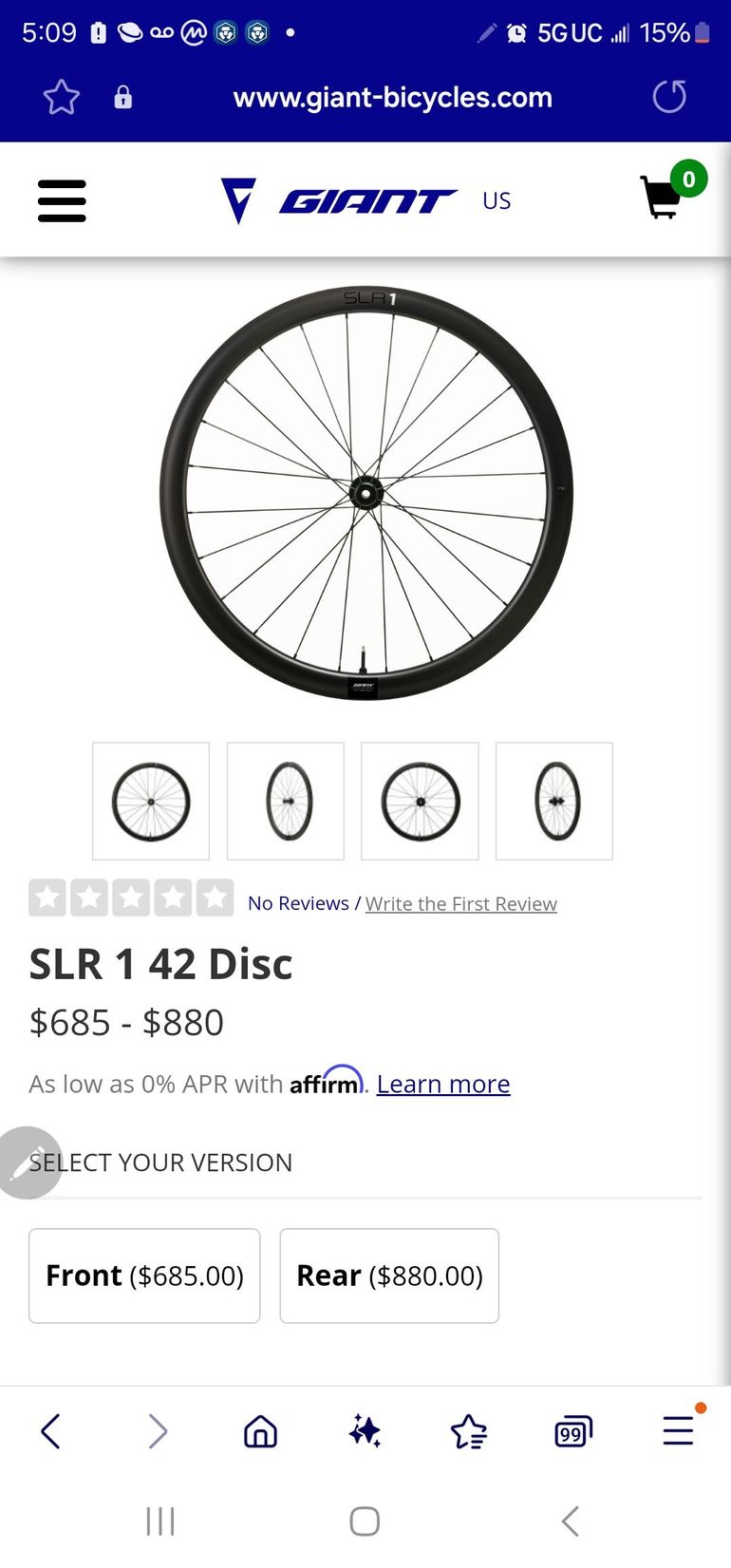Open recent apps
The image size is (731, 1568).
coord(160,1521)
